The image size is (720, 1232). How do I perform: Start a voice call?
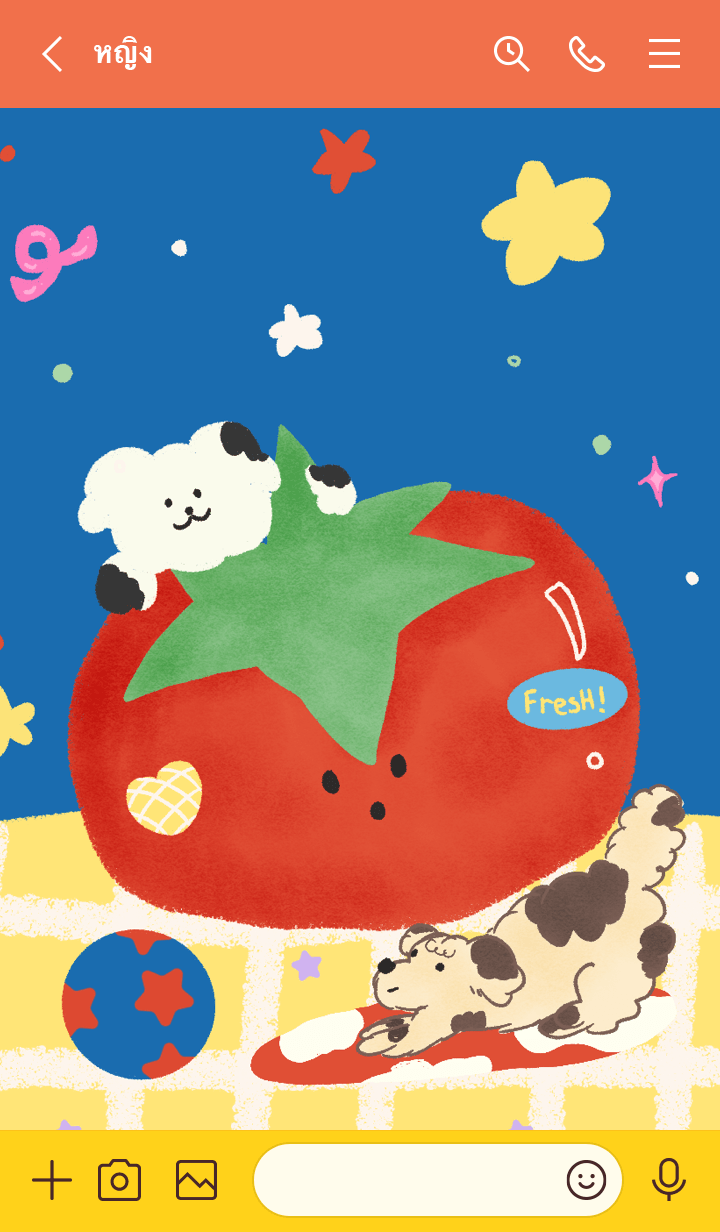[x=587, y=54]
